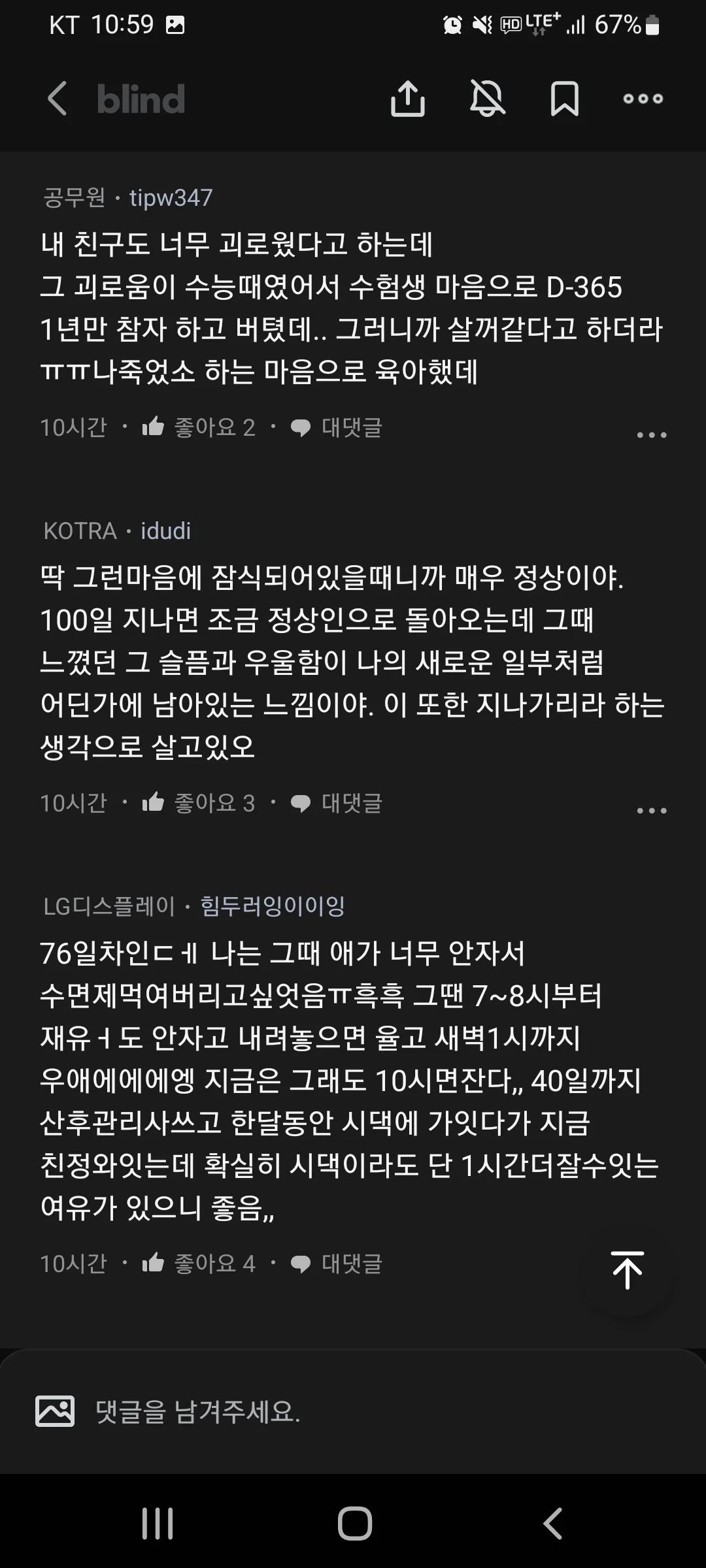706x1568 pixels.
Task: Open more options on tipw347's comment
Action: pyautogui.click(x=652, y=434)
